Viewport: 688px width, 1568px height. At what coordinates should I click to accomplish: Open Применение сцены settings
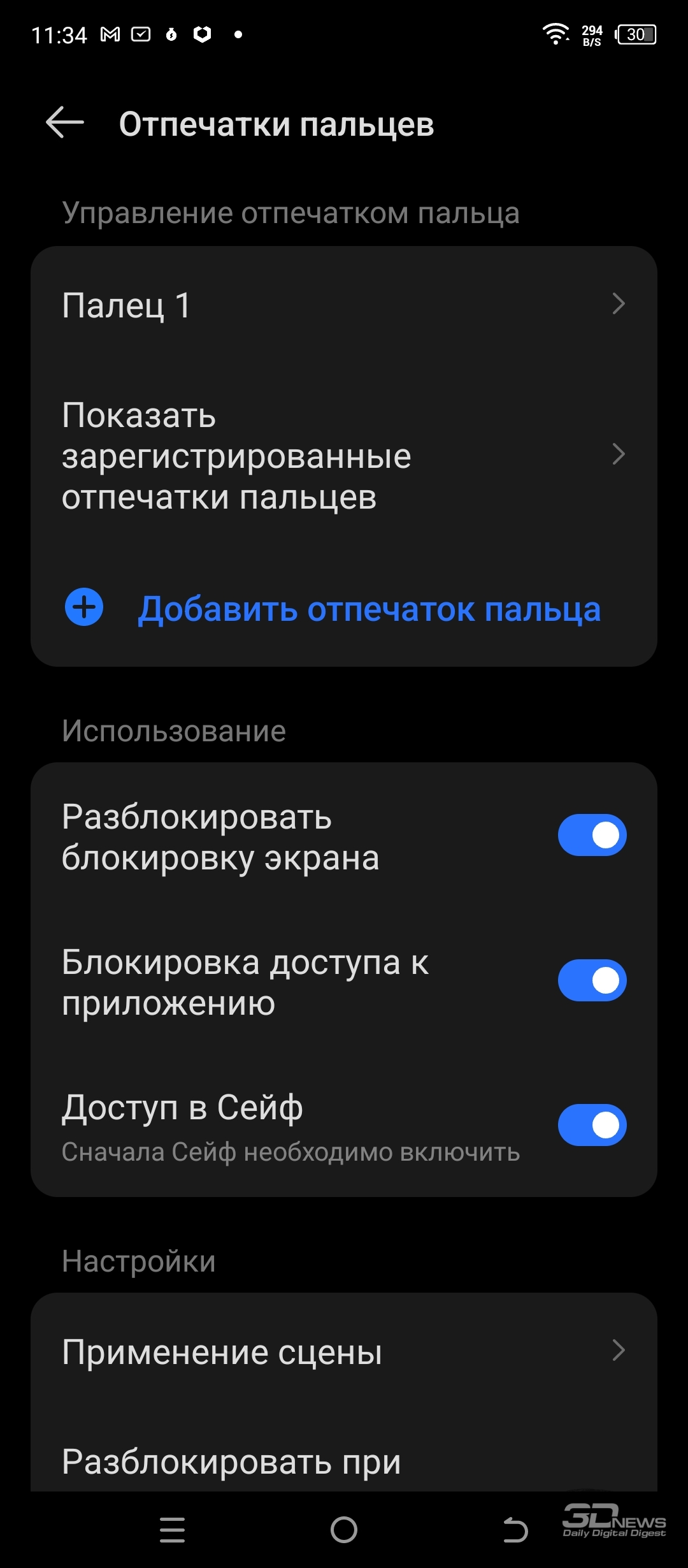click(344, 1351)
